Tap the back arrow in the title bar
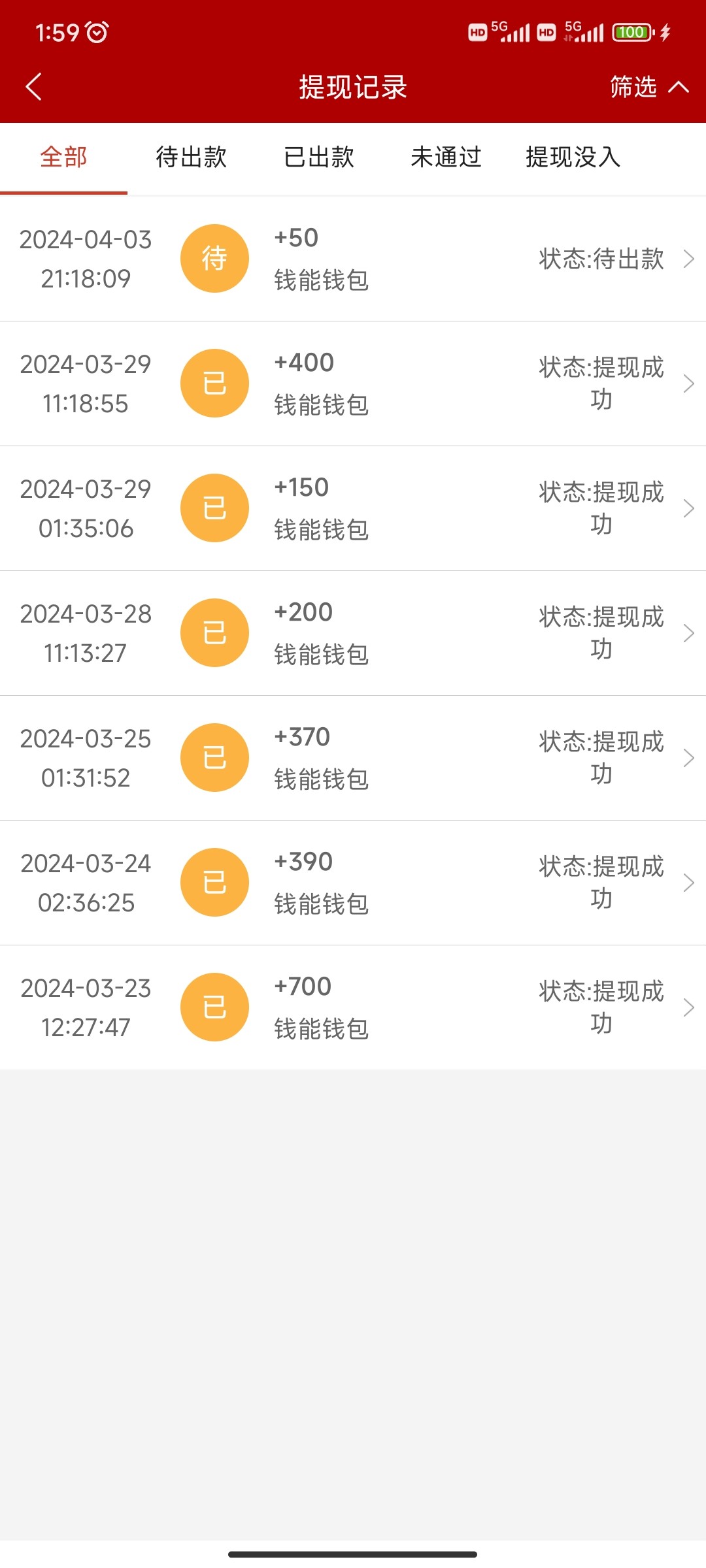The height and width of the screenshot is (1568, 706). point(33,86)
